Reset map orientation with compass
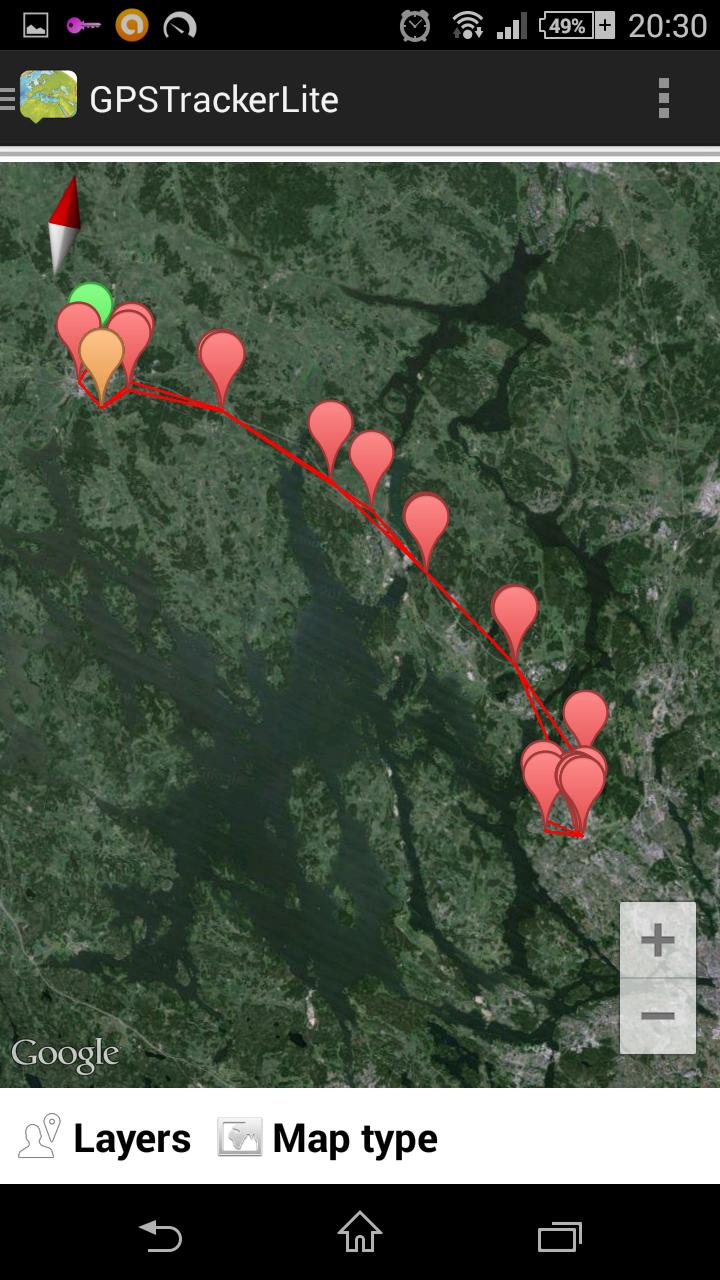Image resolution: width=720 pixels, height=1280 pixels. tap(65, 225)
